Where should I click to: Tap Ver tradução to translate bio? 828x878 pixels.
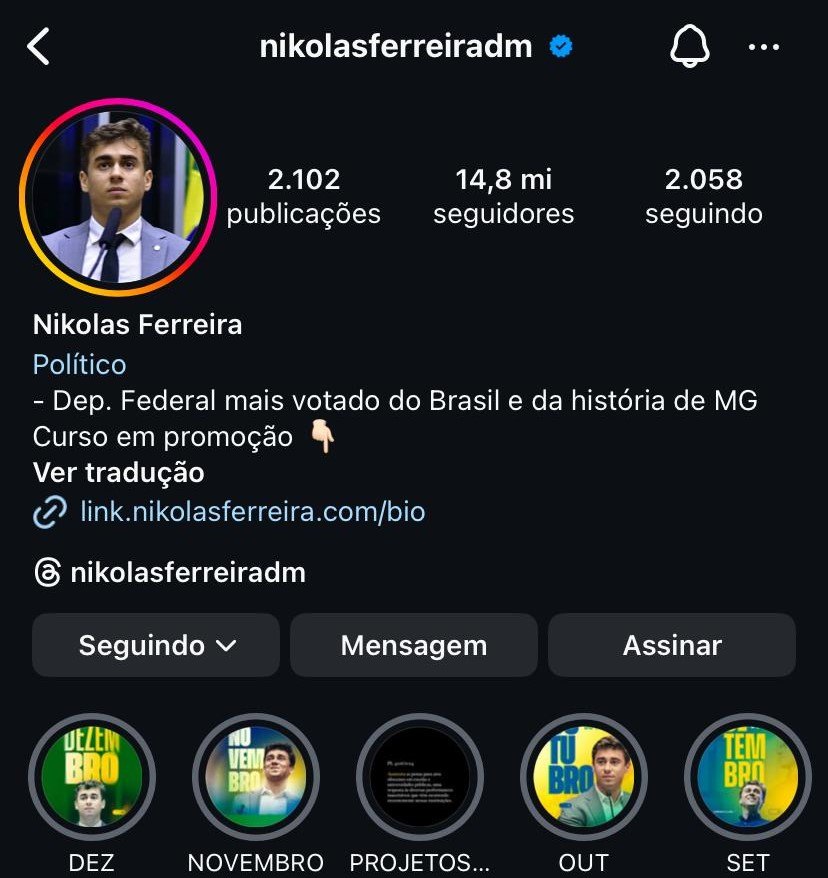tap(118, 472)
